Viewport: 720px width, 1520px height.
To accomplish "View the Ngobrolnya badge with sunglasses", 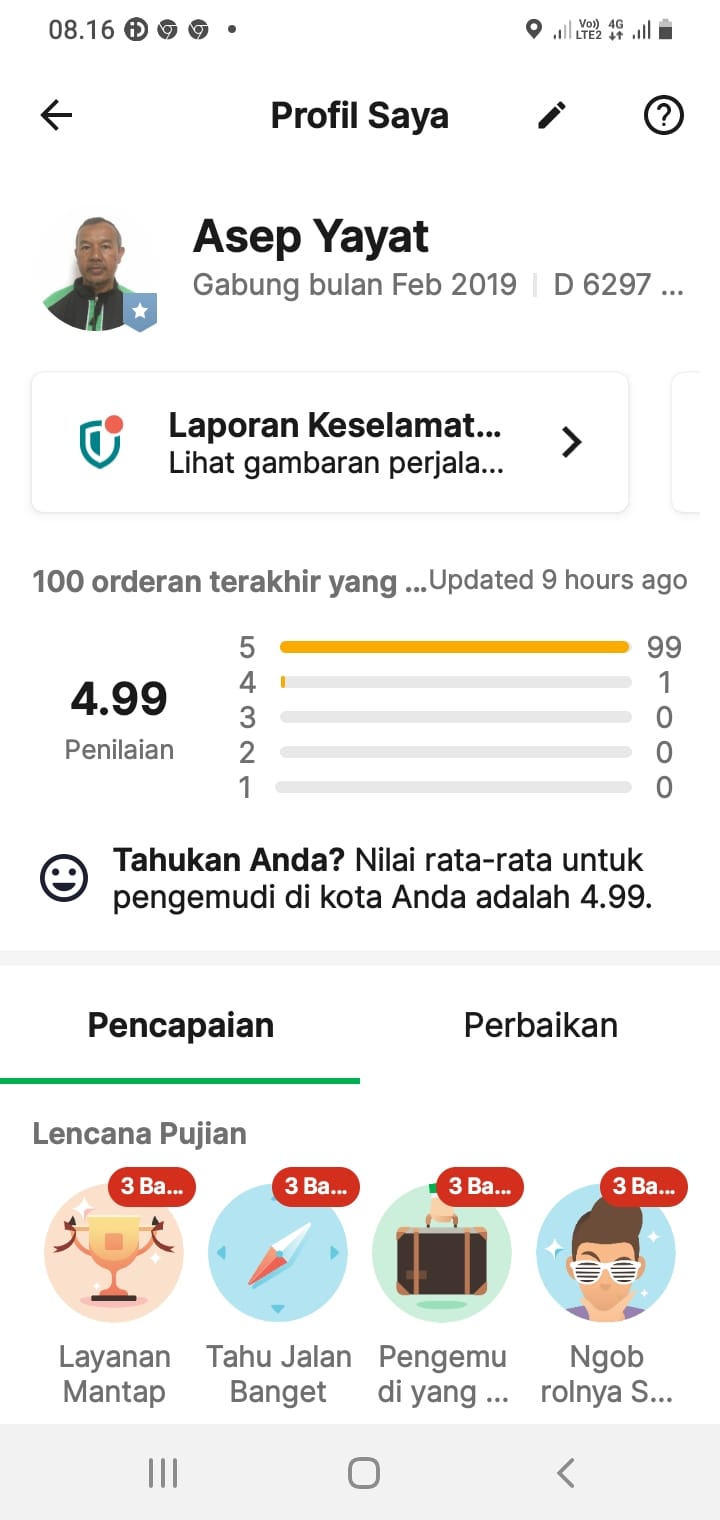I will click(606, 1253).
